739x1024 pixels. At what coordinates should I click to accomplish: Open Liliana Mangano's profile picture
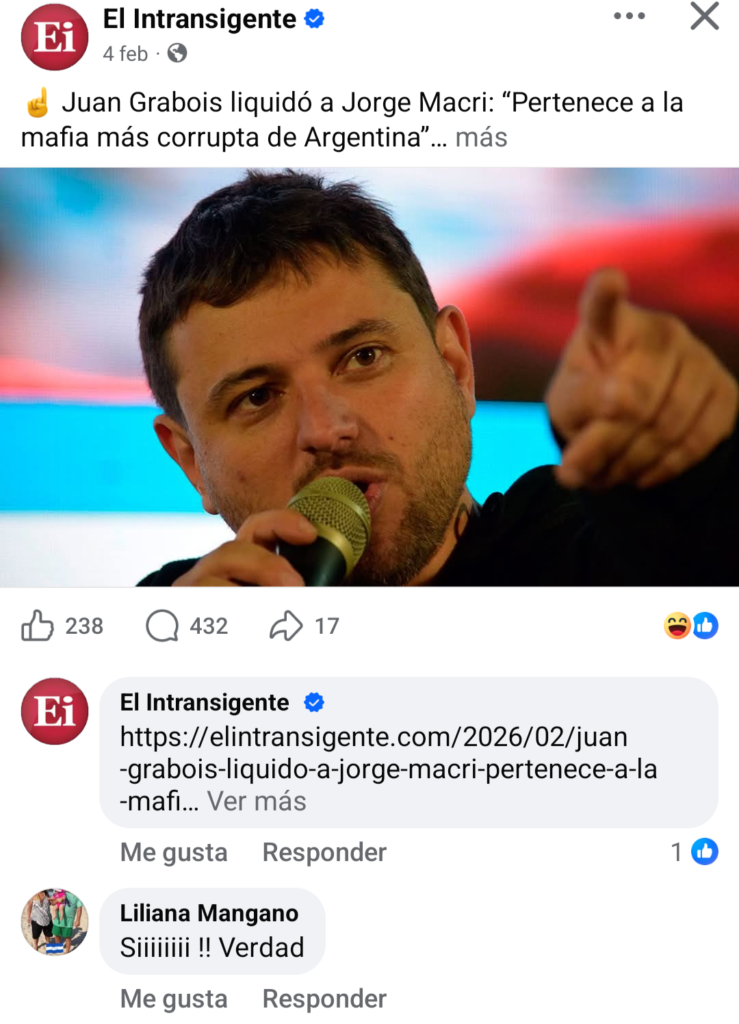tap(54, 921)
